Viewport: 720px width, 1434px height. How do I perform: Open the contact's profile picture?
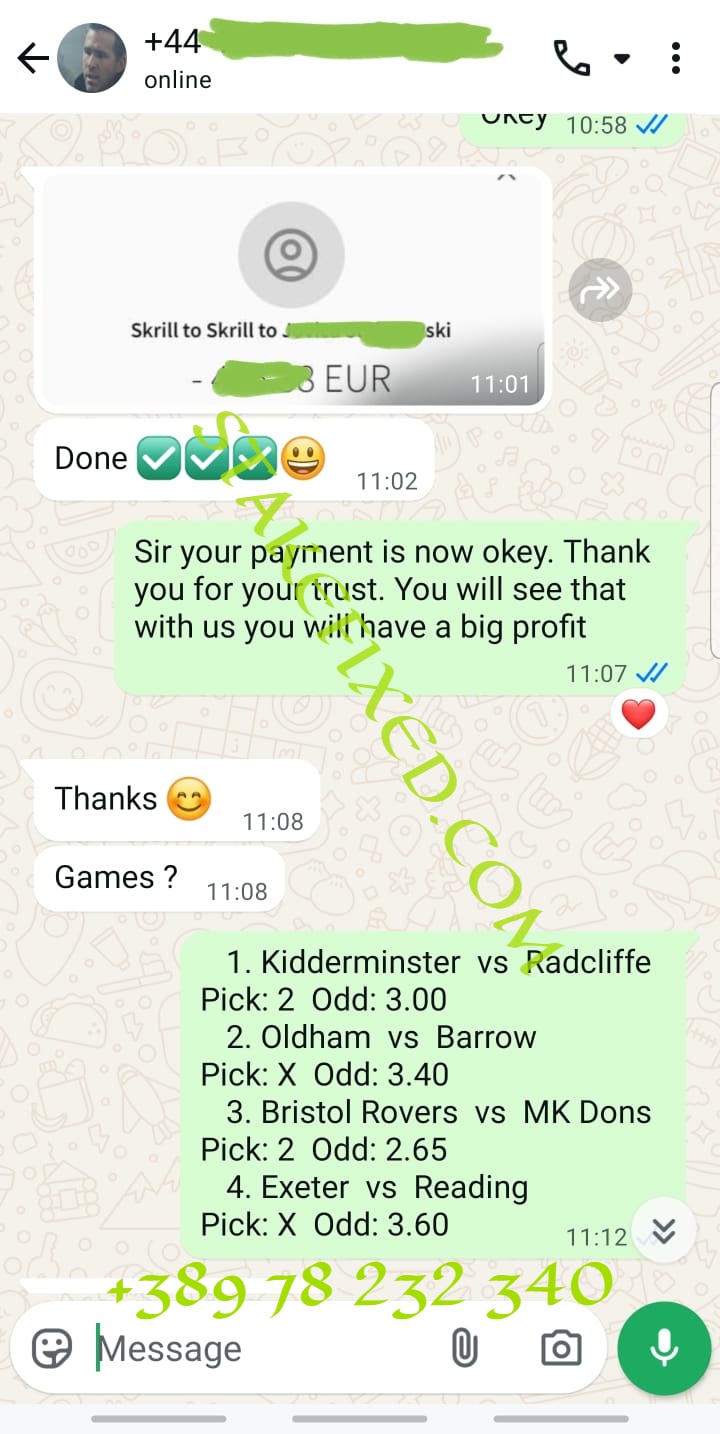[x=92, y=59]
